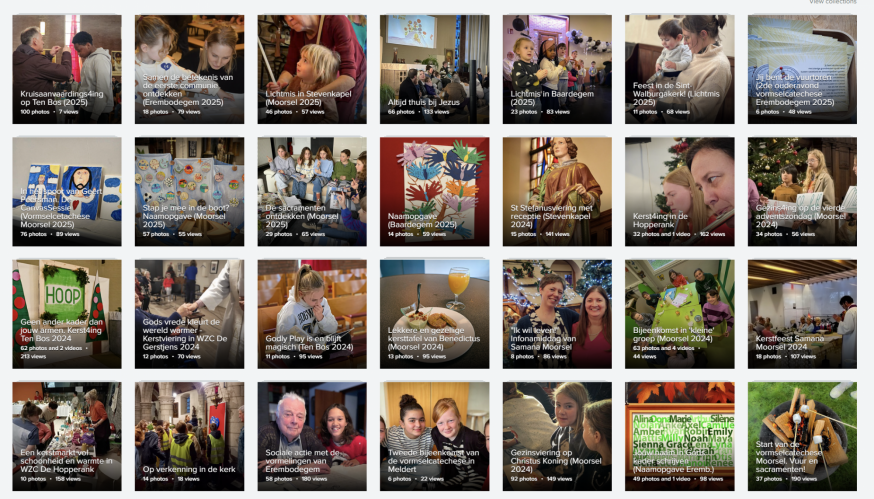The height and width of the screenshot is (499, 874).
Task: Open the Altijd thuis bij Jezus album
Action: (x=434, y=69)
